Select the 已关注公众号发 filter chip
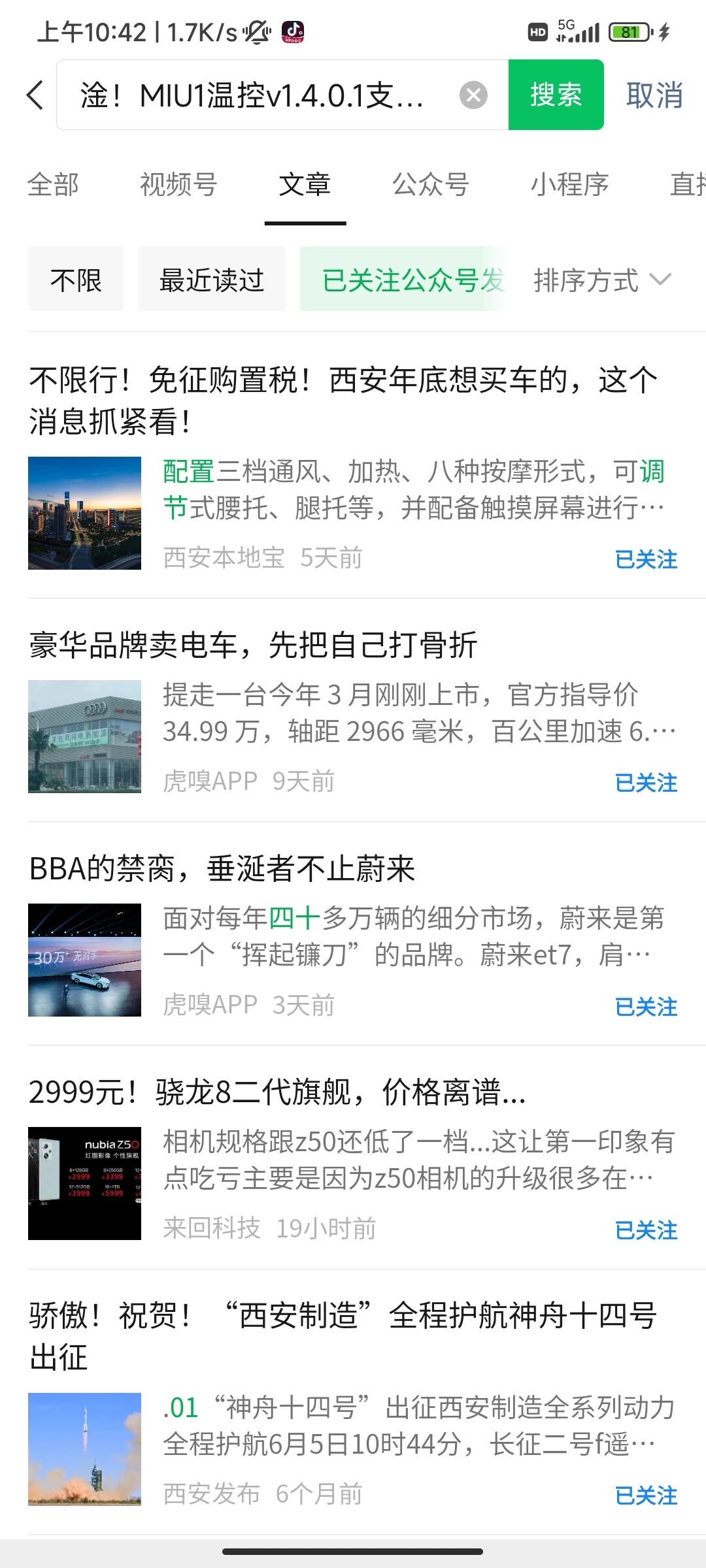706x1568 pixels. coord(401,280)
